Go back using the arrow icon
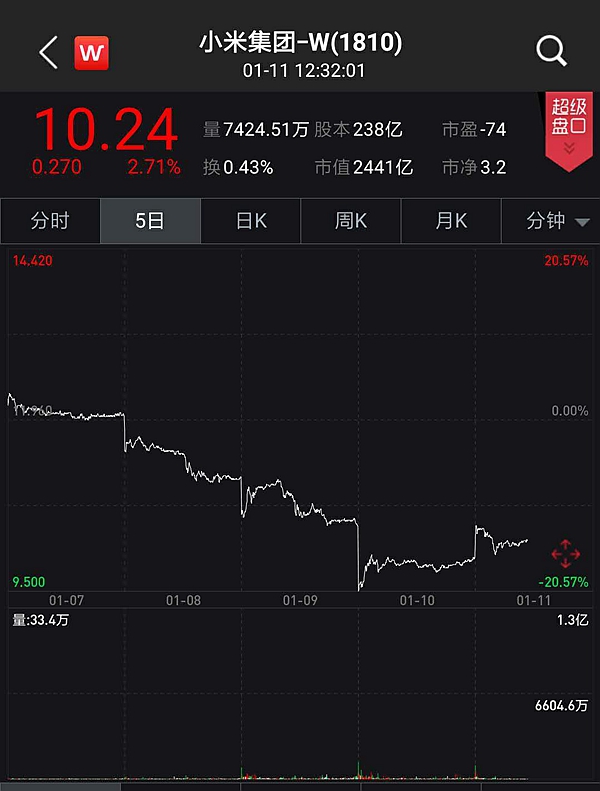Image resolution: width=600 pixels, height=791 pixels. (48, 52)
